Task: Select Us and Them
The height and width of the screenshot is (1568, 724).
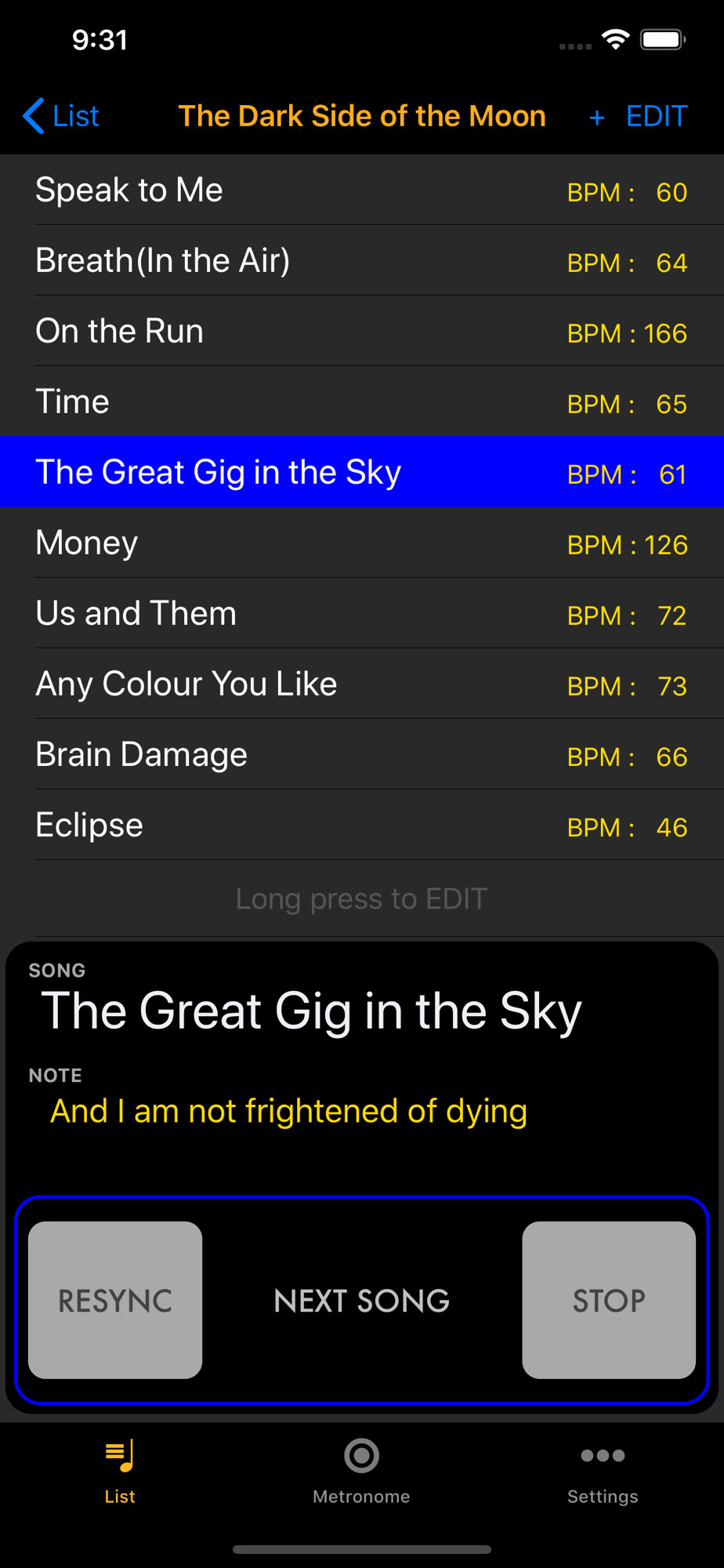Action: (362, 613)
